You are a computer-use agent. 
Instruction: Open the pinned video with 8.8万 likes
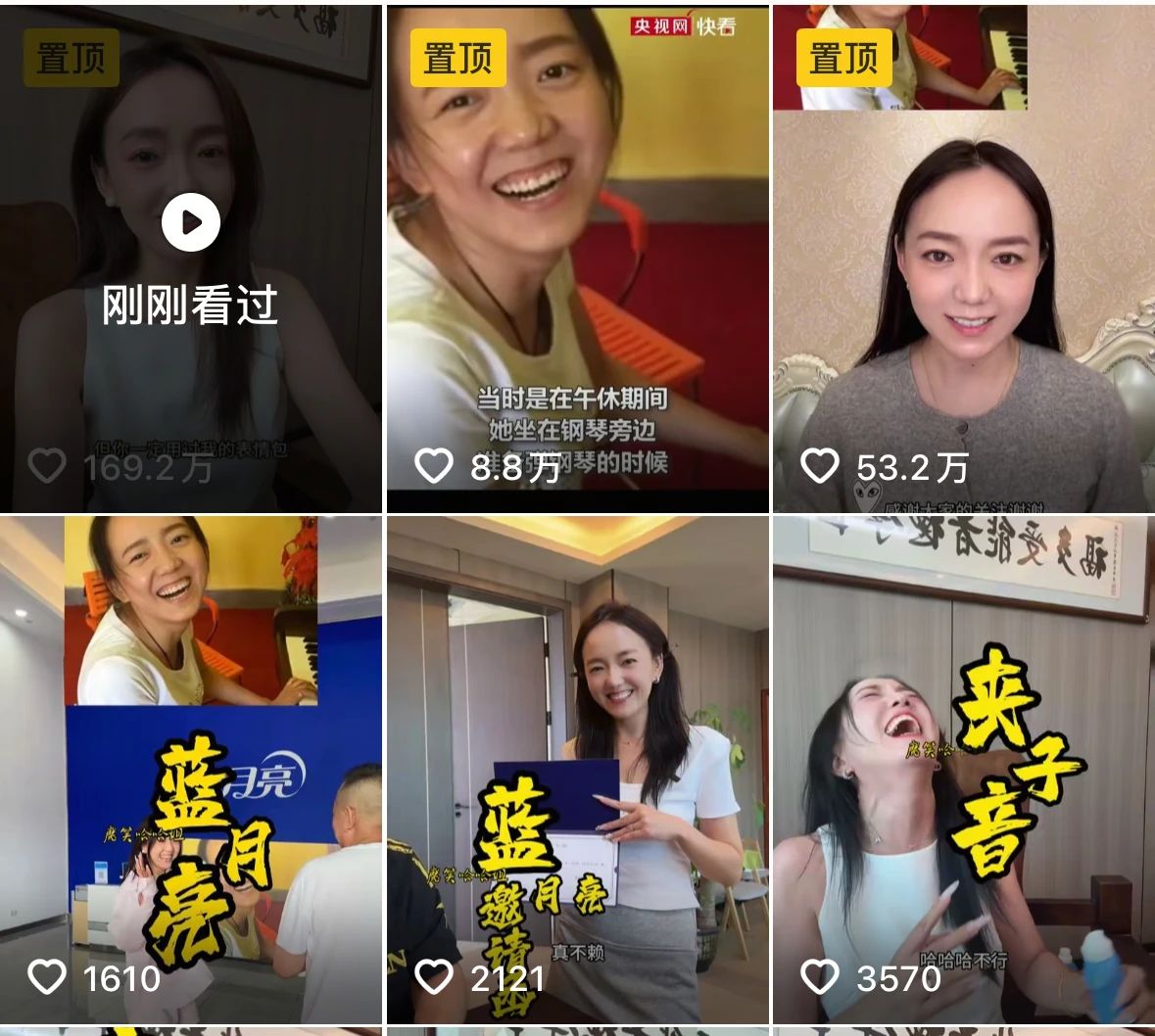coord(577,259)
